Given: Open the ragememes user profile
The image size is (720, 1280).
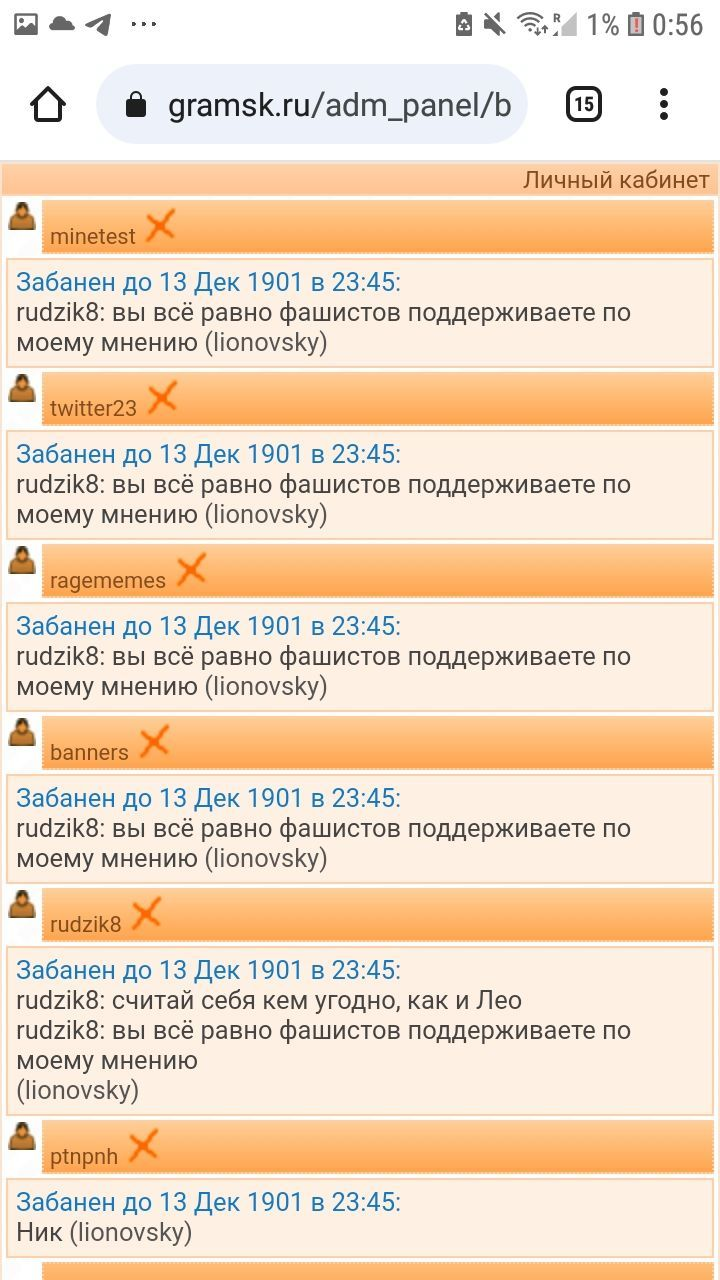Looking at the screenshot, I should 108,581.
